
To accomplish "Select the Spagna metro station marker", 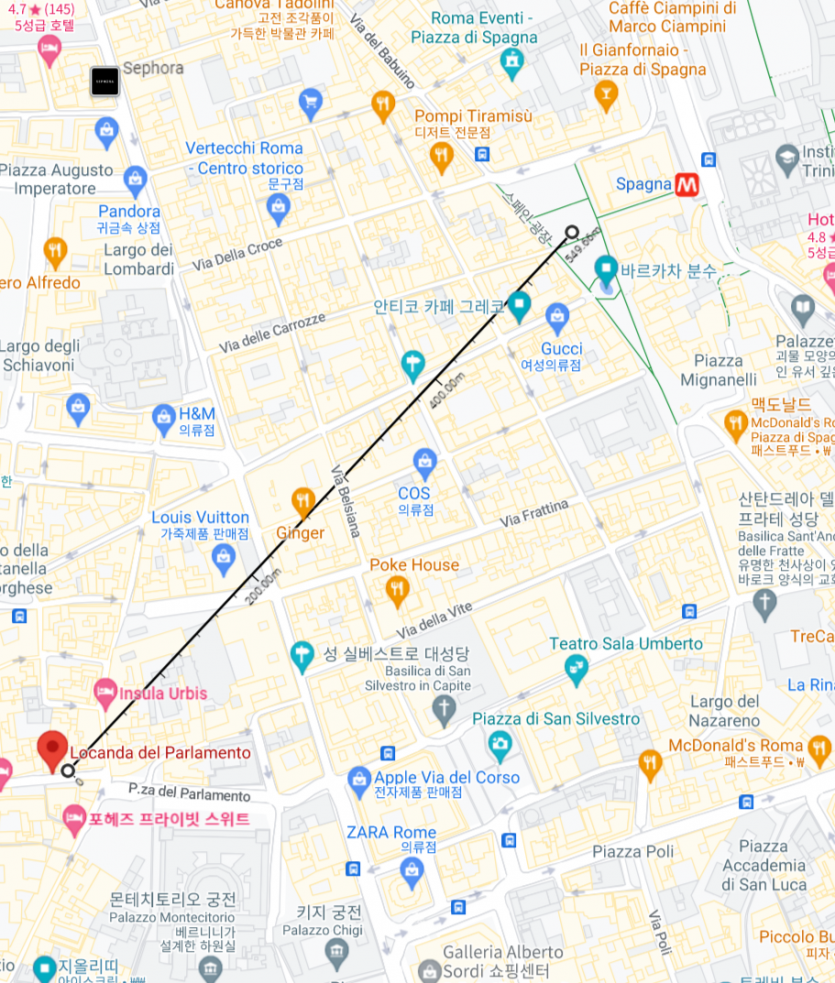I will tap(686, 185).
